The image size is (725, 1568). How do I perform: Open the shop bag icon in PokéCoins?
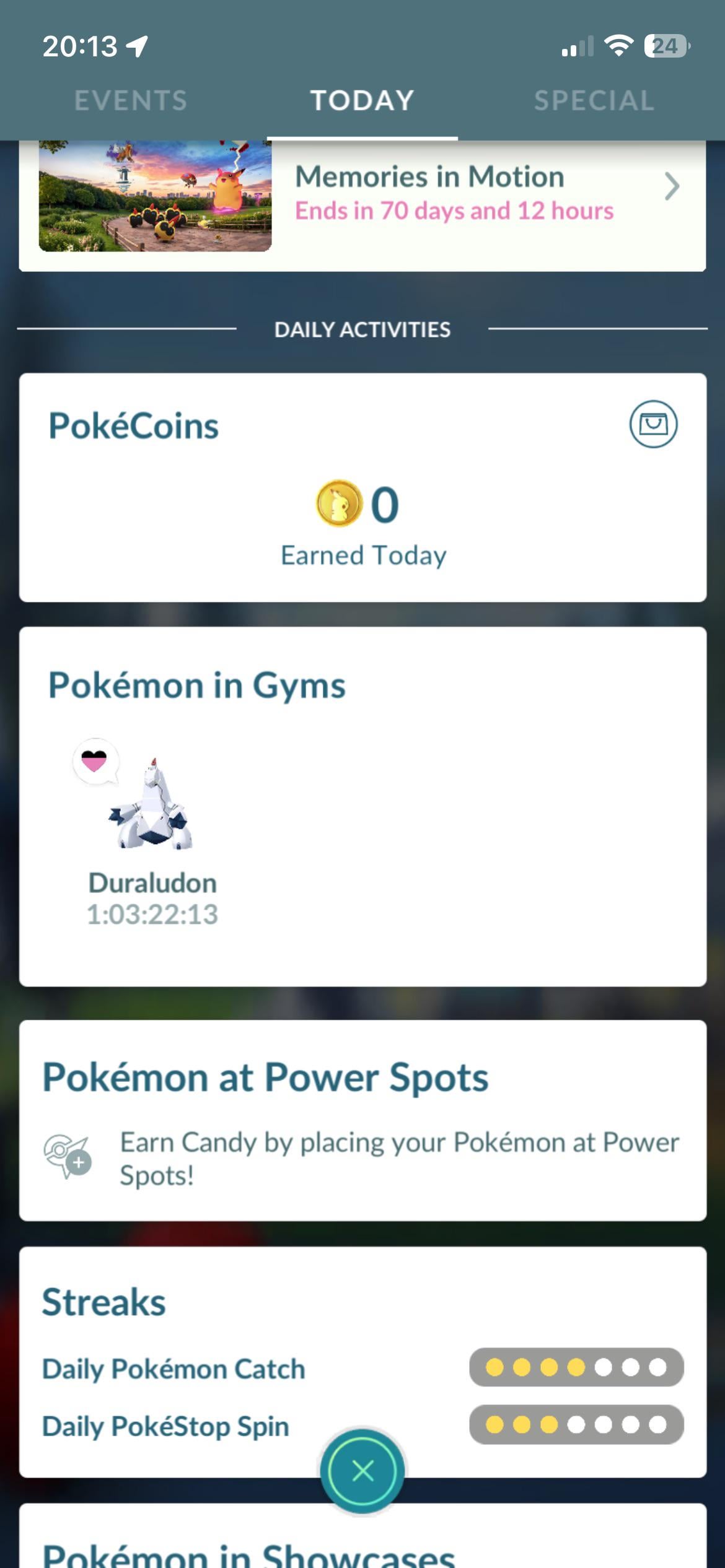pyautogui.click(x=653, y=424)
